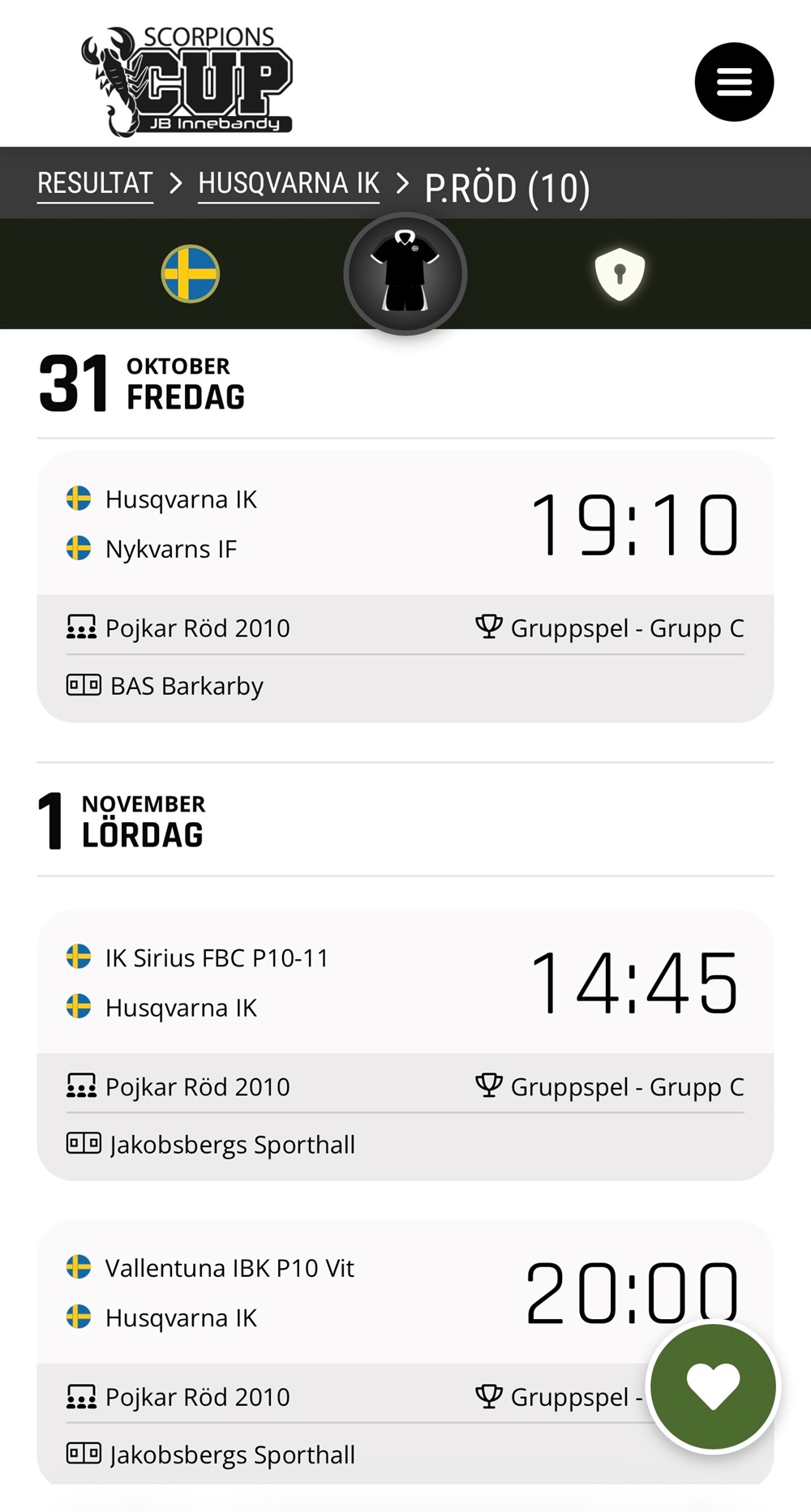Select the Swedish flag tab
Screen dimensions: 811x1512
191,274
